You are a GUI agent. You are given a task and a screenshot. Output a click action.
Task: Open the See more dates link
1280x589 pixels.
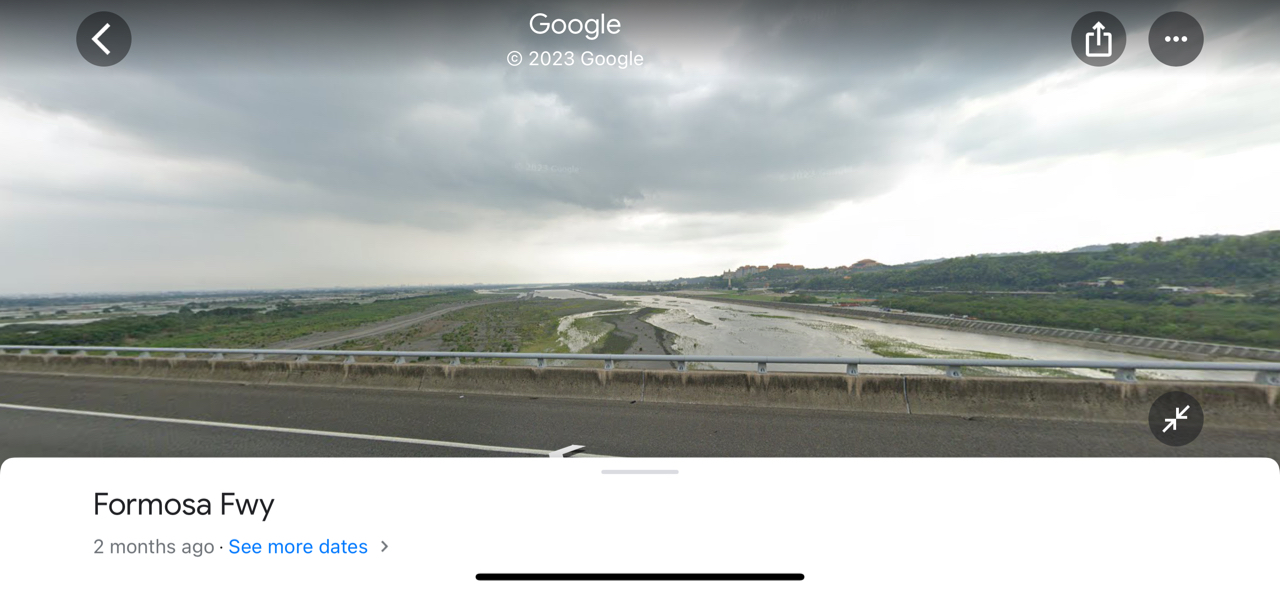[298, 547]
